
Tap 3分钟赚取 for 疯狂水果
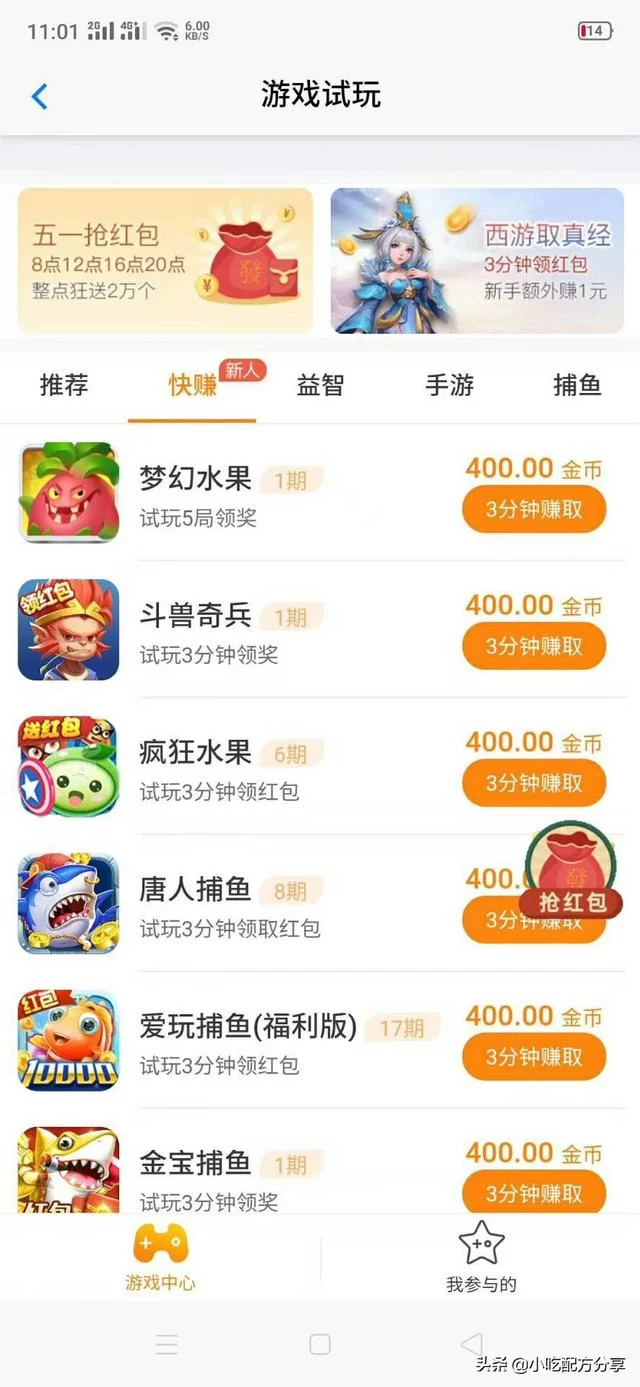[534, 783]
